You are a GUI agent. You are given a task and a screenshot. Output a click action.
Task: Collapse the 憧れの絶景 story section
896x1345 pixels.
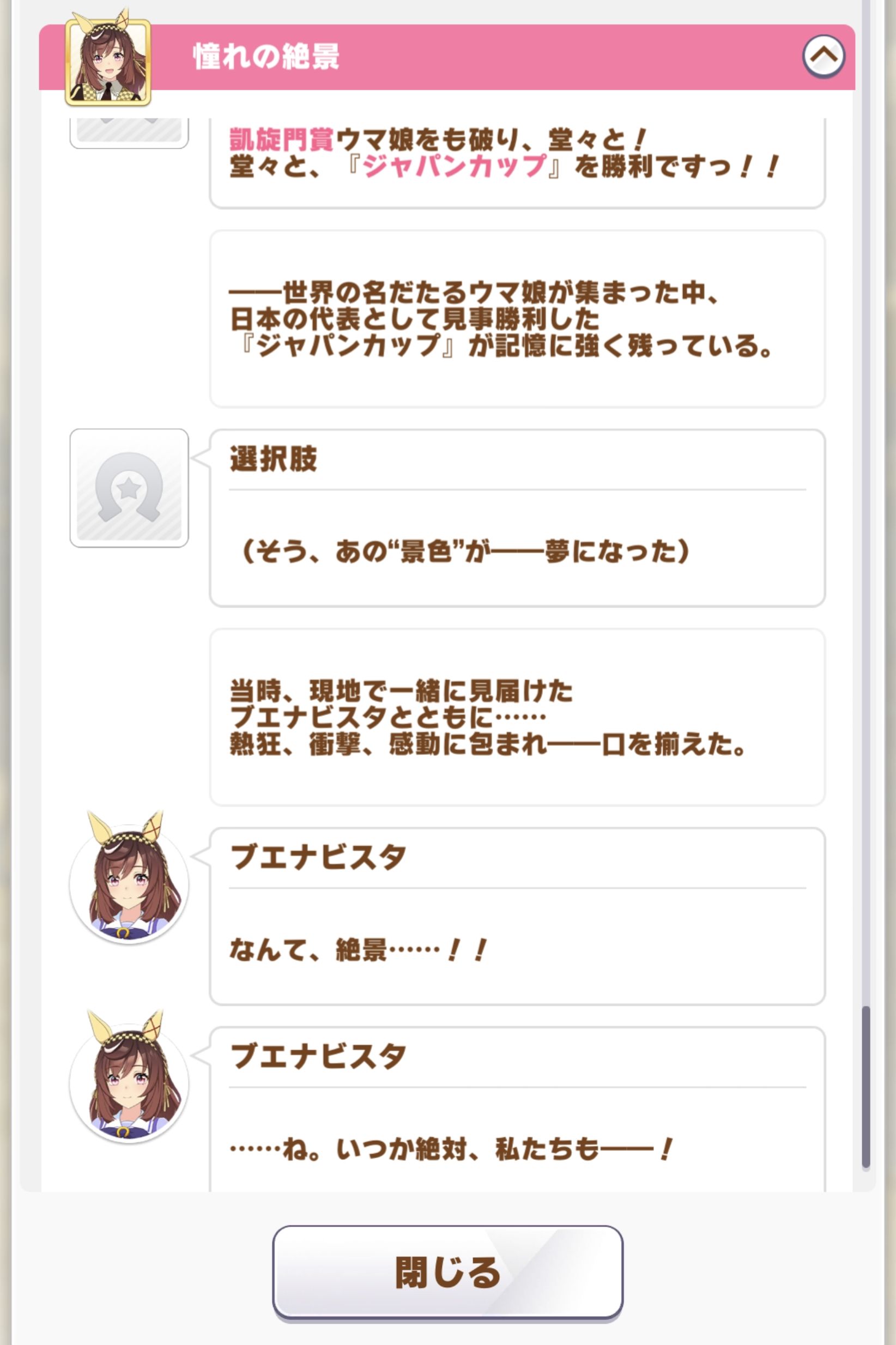[823, 56]
